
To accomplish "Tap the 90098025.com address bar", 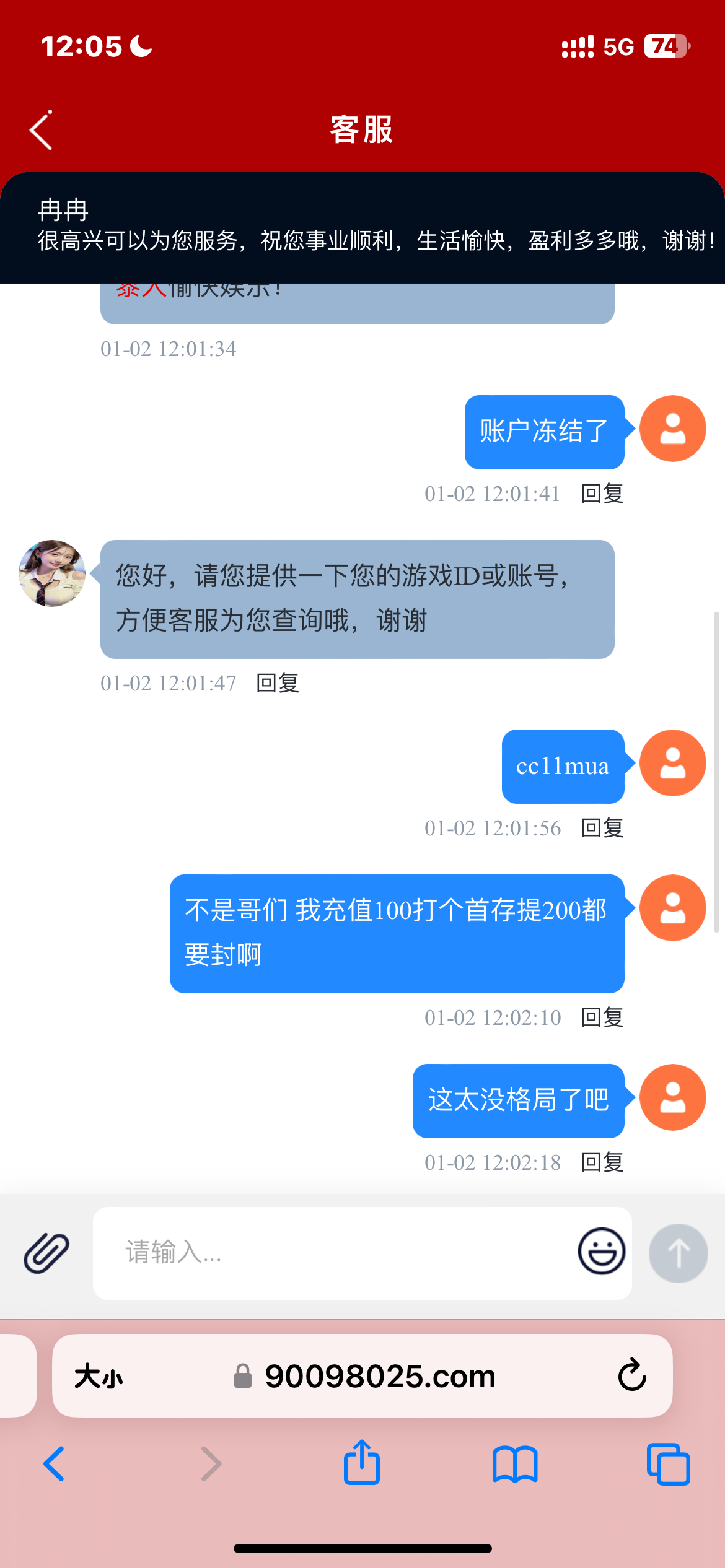I will click(x=379, y=1377).
